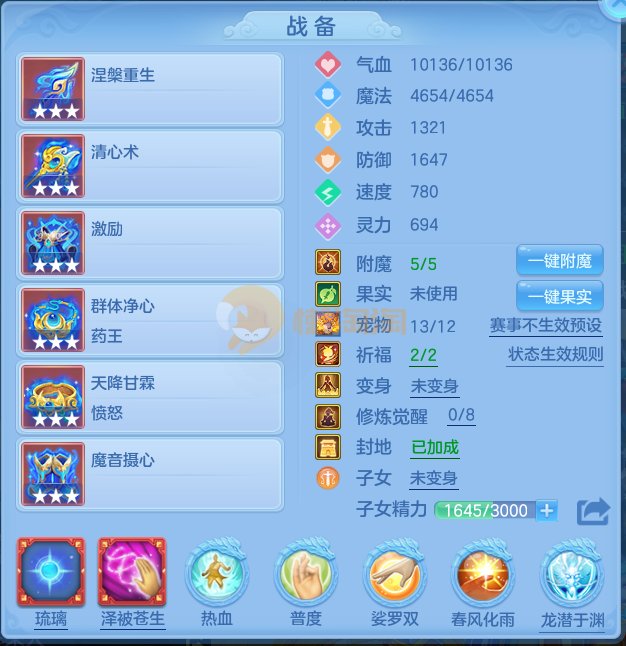Open the 群体净心 药王 skill card

pyautogui.click(x=150, y=321)
